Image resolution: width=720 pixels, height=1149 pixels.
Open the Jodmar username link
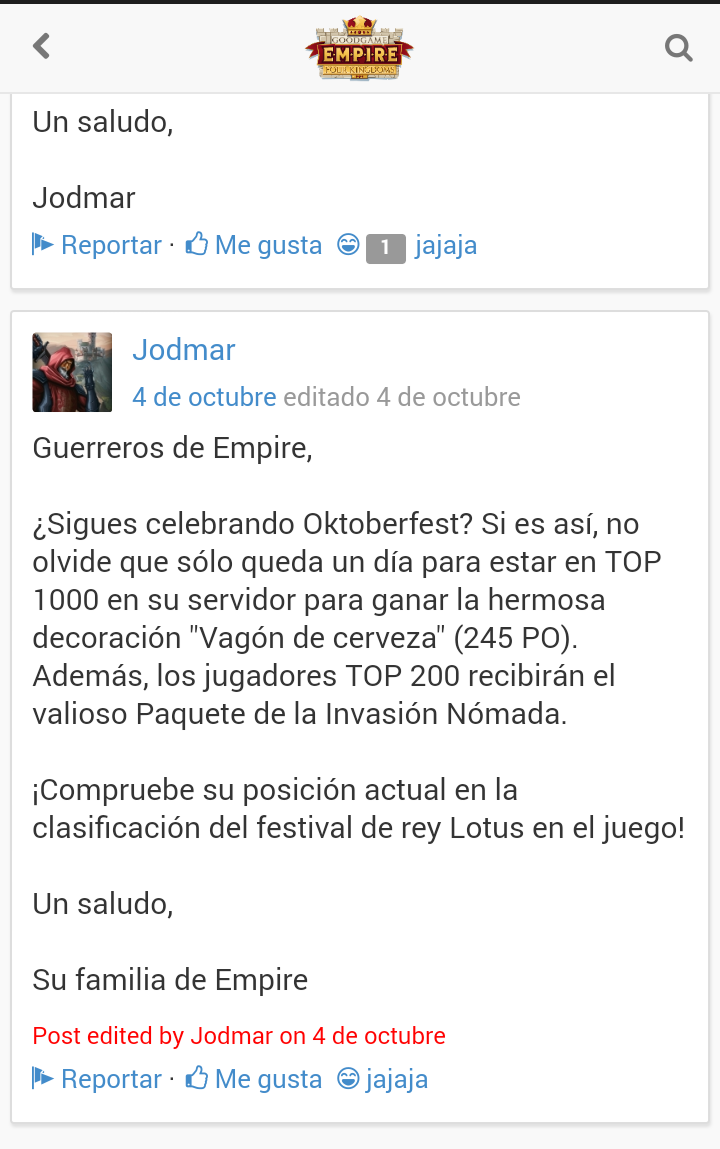184,350
